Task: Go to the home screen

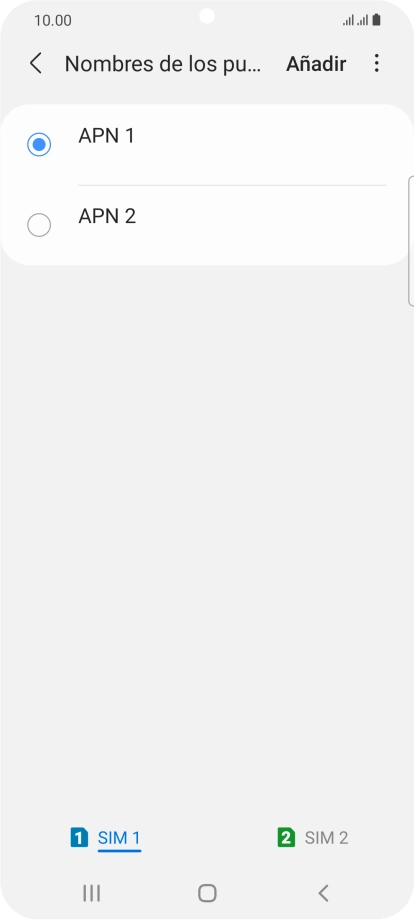Action: click(x=207, y=894)
